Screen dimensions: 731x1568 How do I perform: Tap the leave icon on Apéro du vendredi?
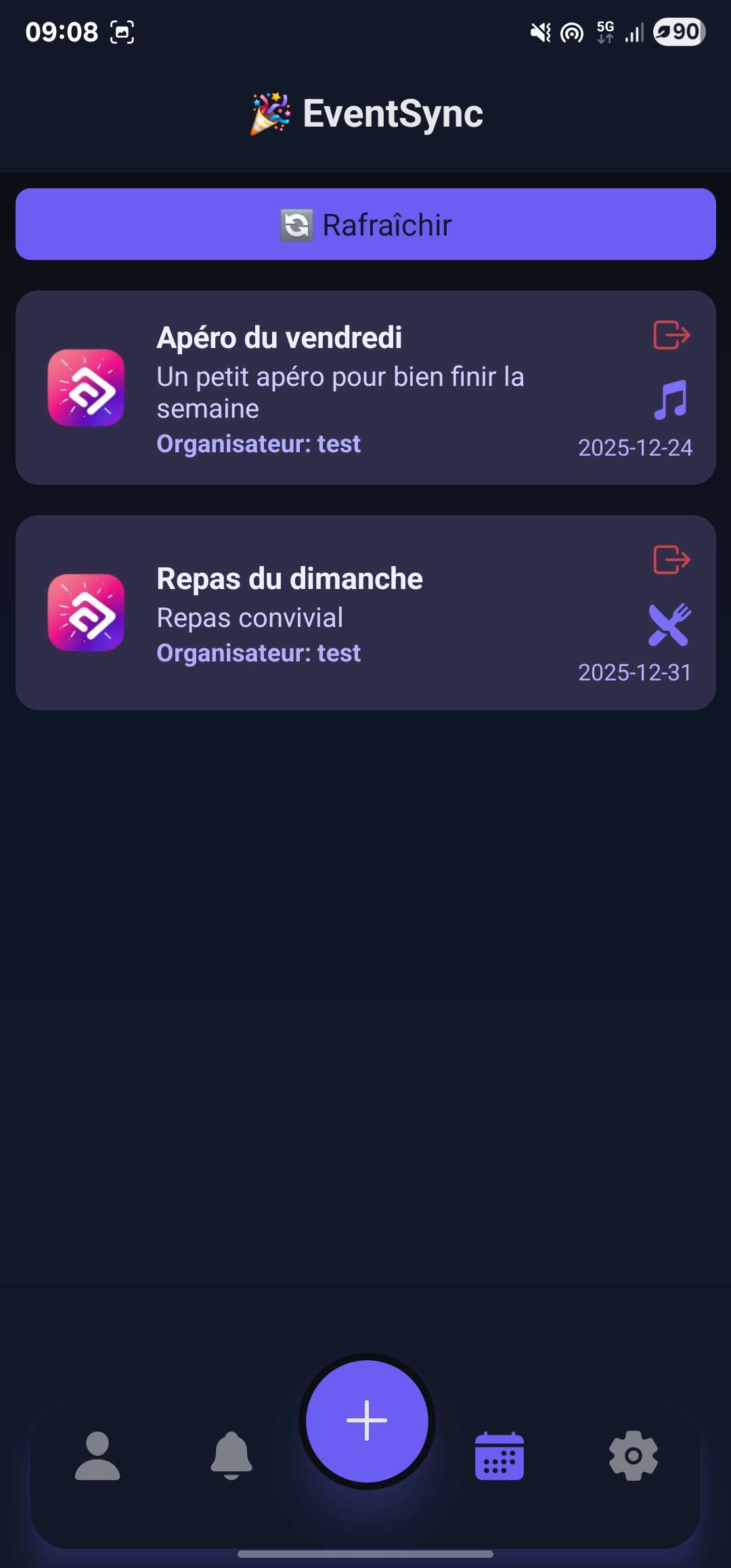671,334
